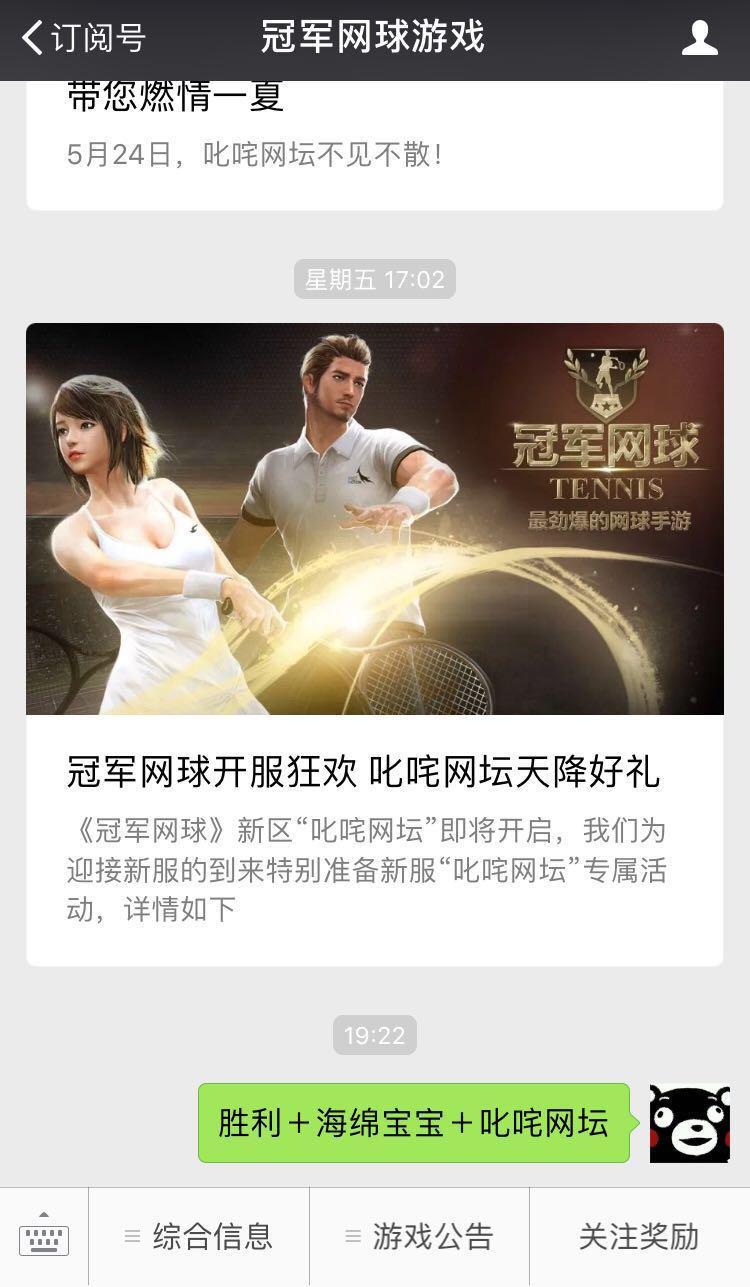Tap the Kumamon avatar next to message

coord(690,1123)
